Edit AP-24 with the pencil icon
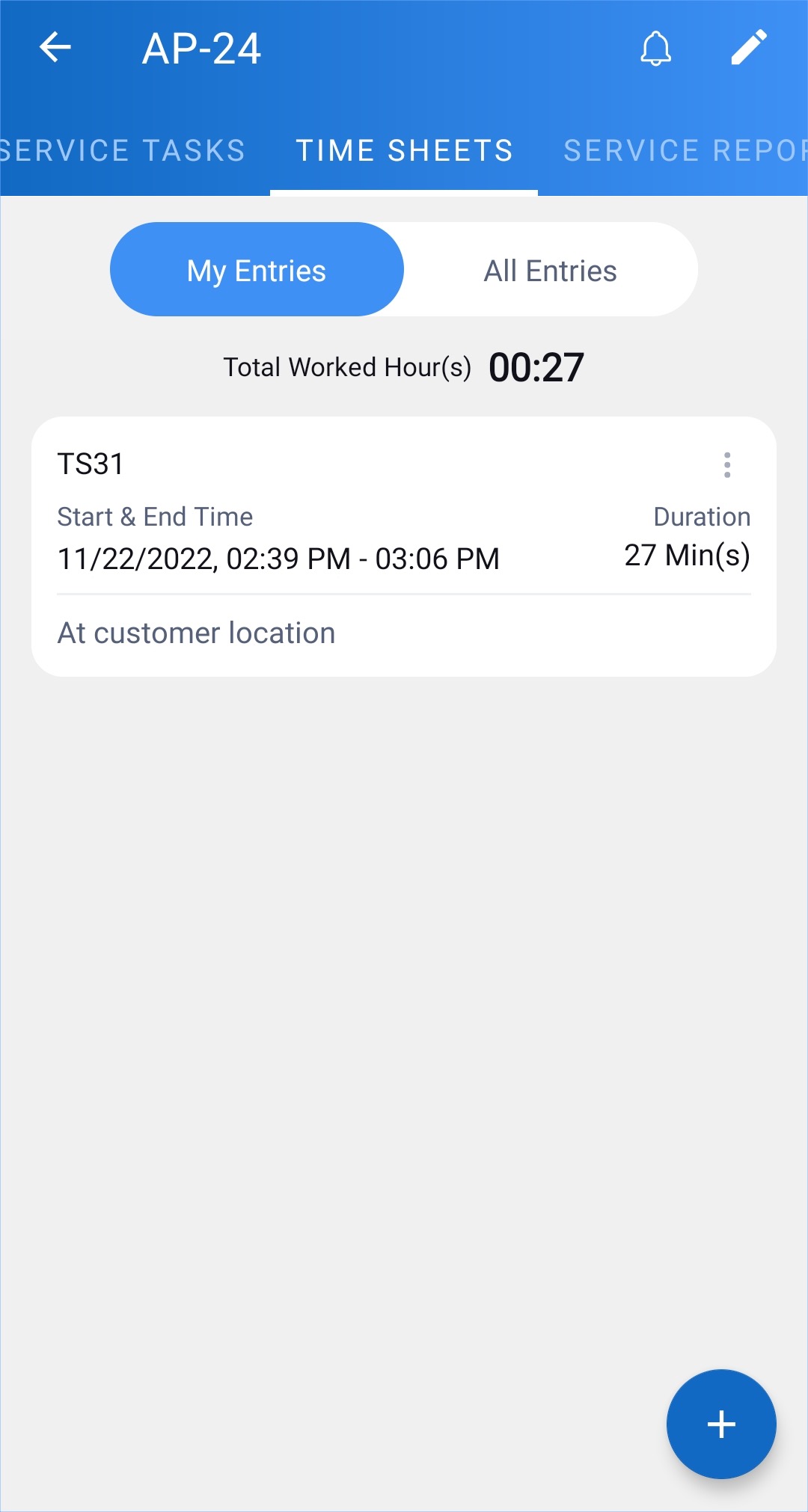808x1512 pixels. coord(749,48)
